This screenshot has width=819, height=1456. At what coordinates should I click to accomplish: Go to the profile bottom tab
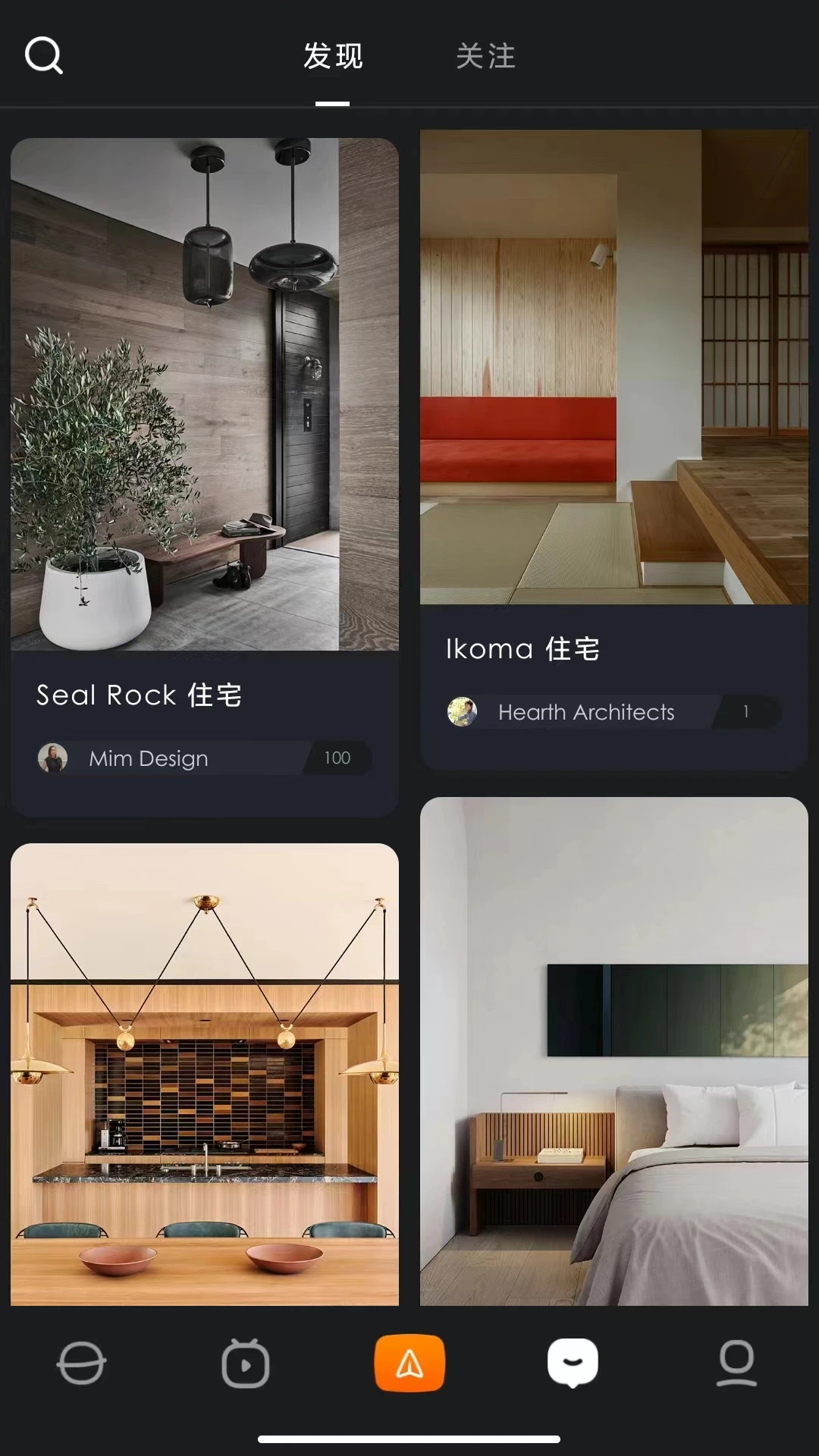pos(736,1363)
